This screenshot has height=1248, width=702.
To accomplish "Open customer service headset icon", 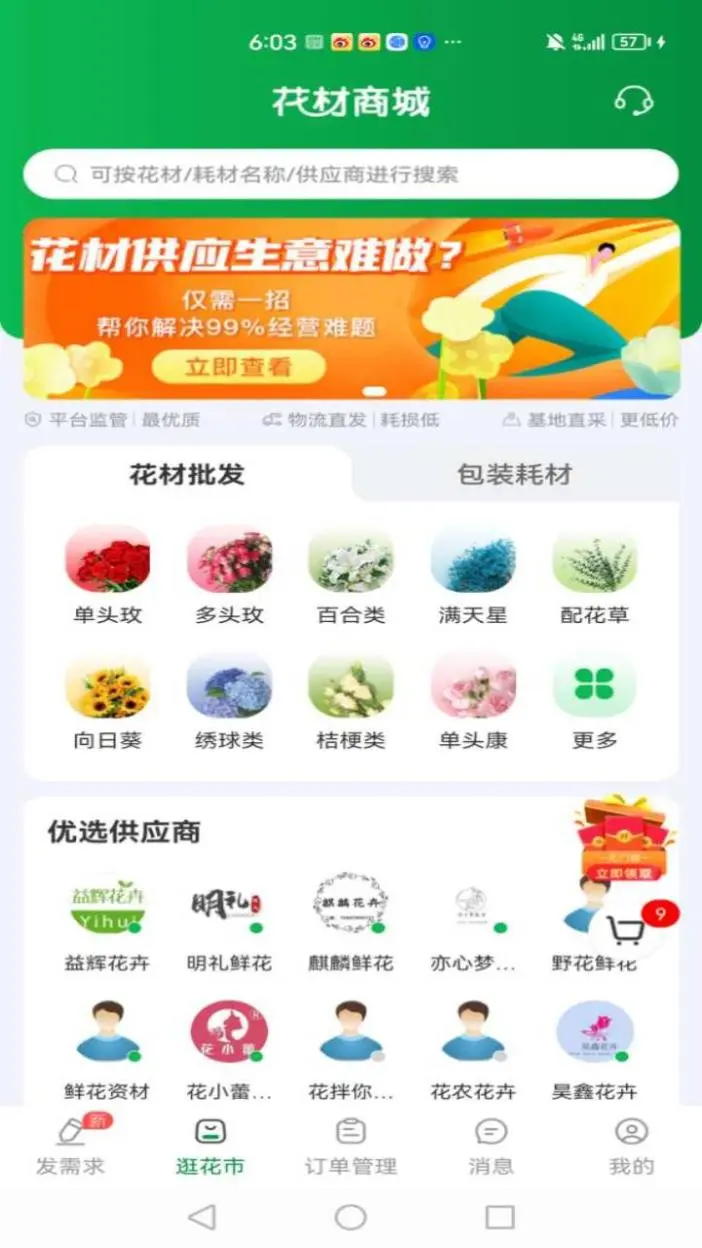I will click(x=634, y=101).
